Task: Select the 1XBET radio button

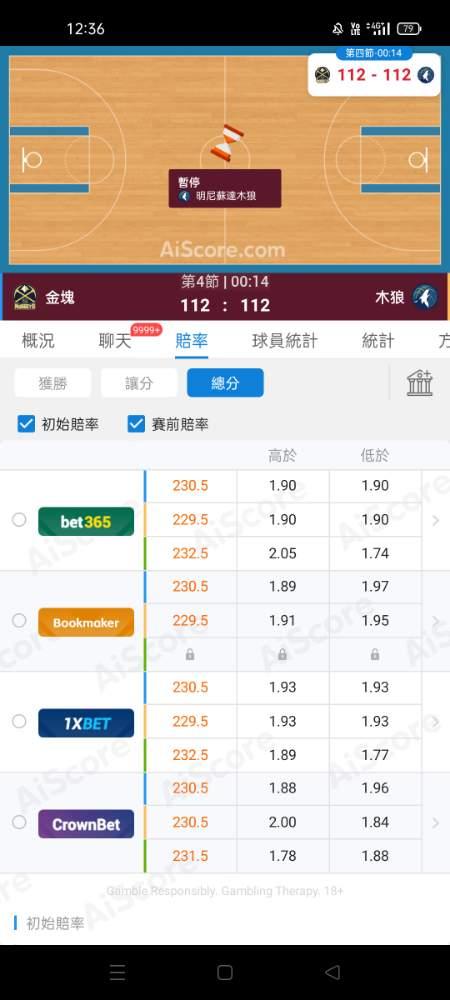Action: click(19, 721)
